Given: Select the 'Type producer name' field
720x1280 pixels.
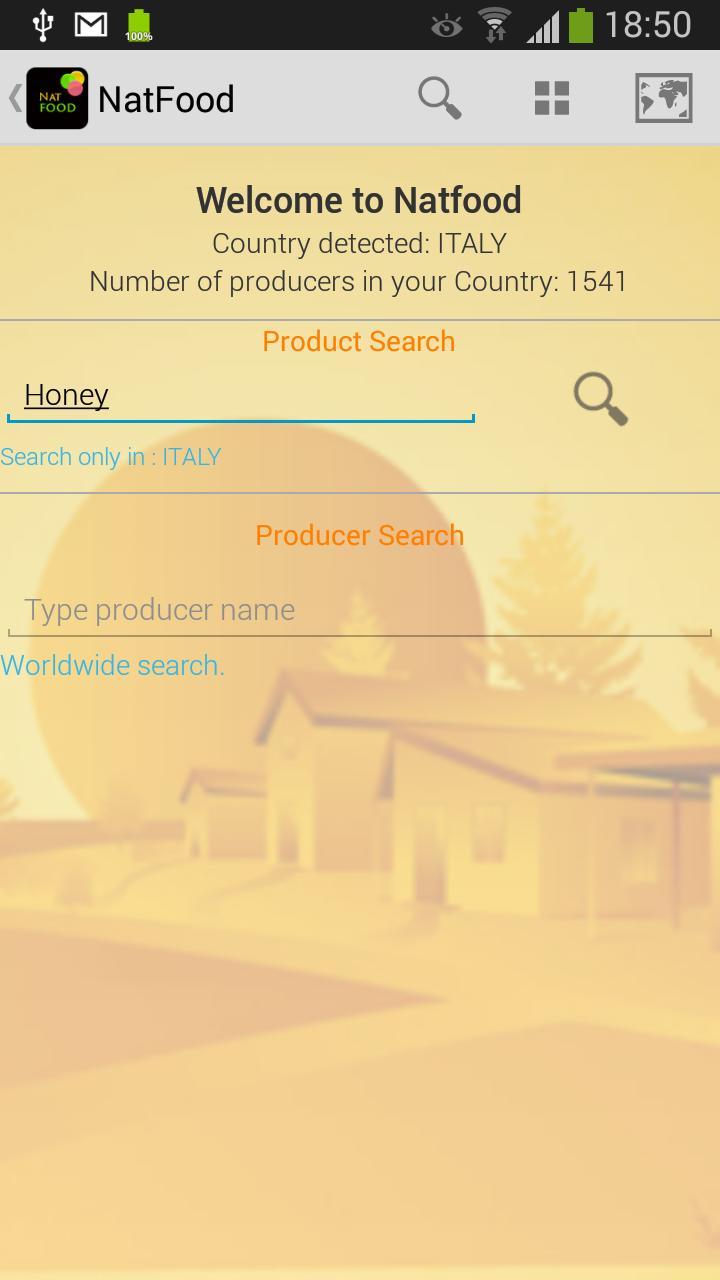Looking at the screenshot, I should coord(360,609).
